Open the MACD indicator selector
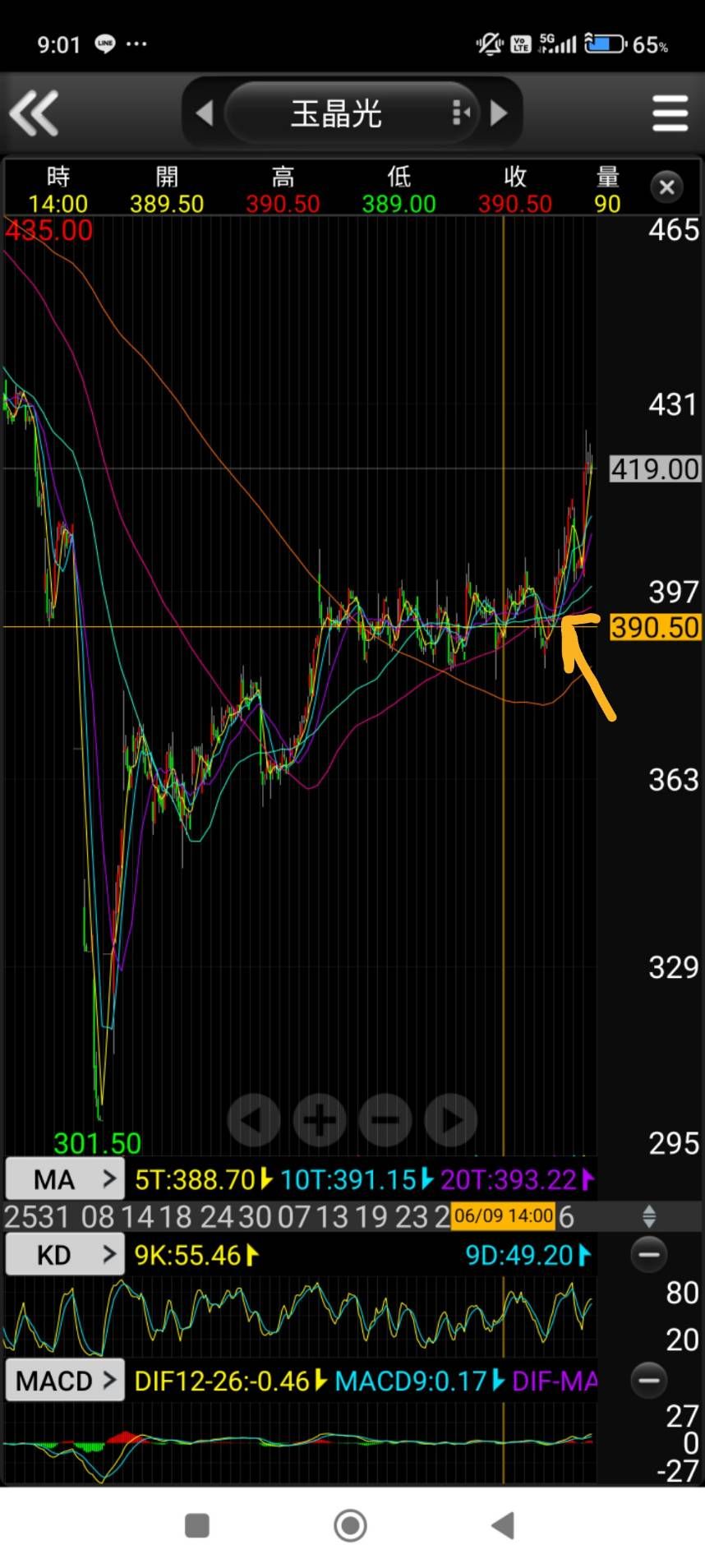 [x=65, y=1380]
